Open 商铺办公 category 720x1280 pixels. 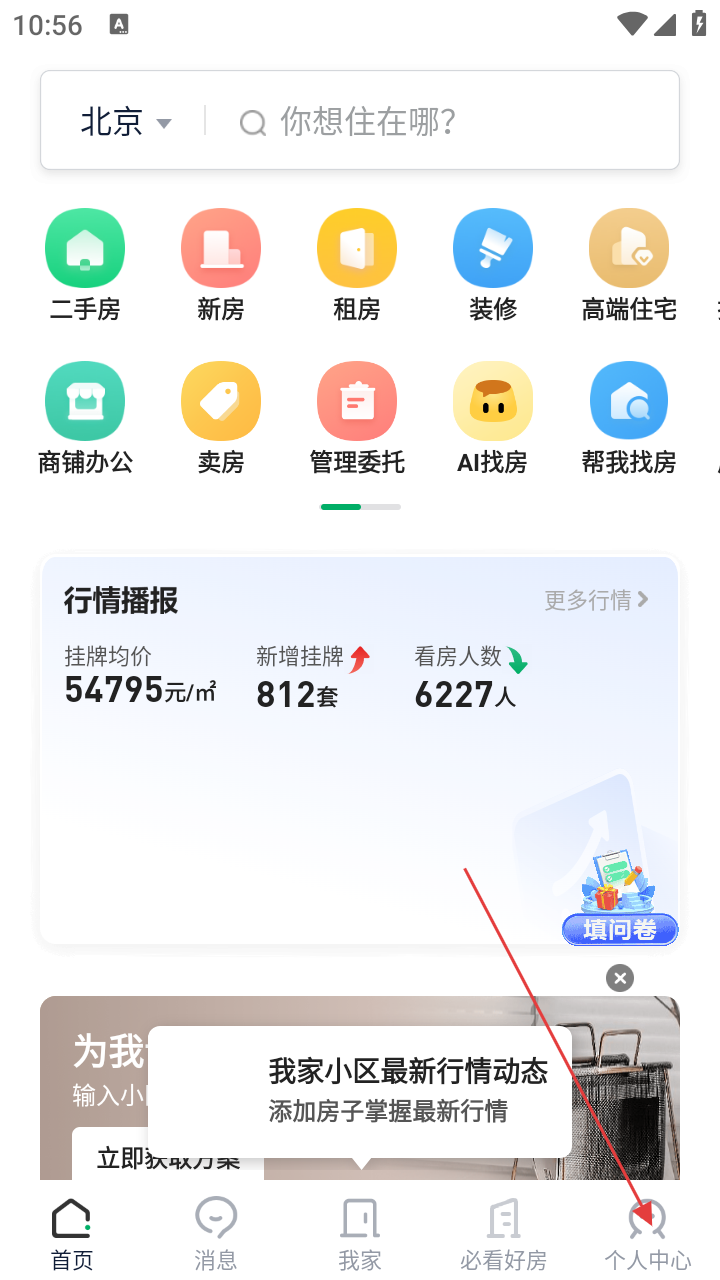pyautogui.click(x=85, y=418)
